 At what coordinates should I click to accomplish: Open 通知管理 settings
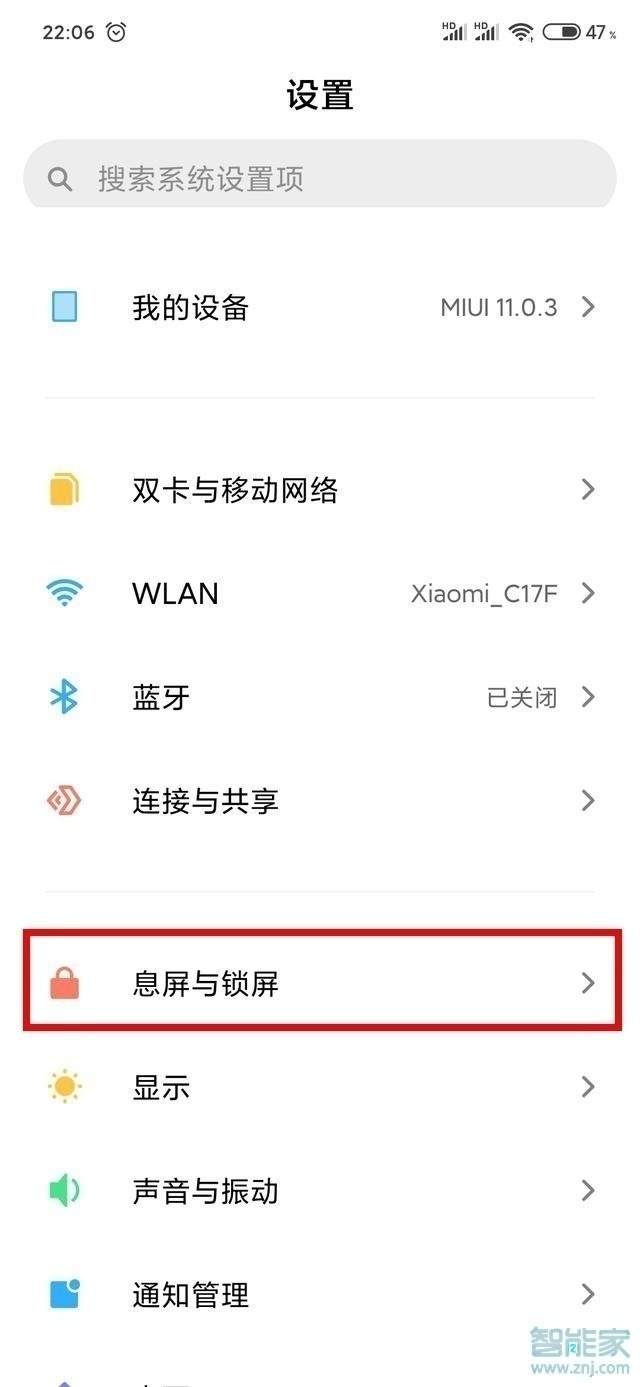point(320,1295)
